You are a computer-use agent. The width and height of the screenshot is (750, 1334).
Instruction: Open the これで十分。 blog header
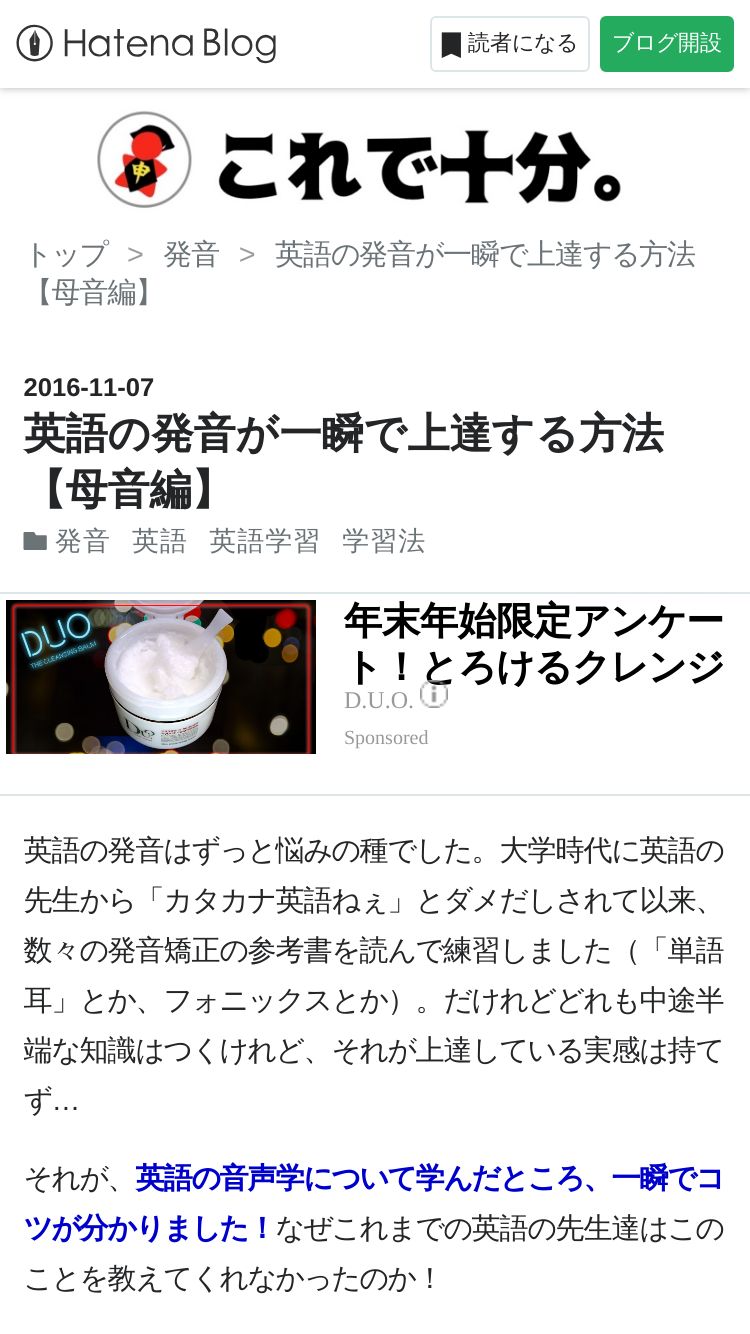(x=362, y=161)
